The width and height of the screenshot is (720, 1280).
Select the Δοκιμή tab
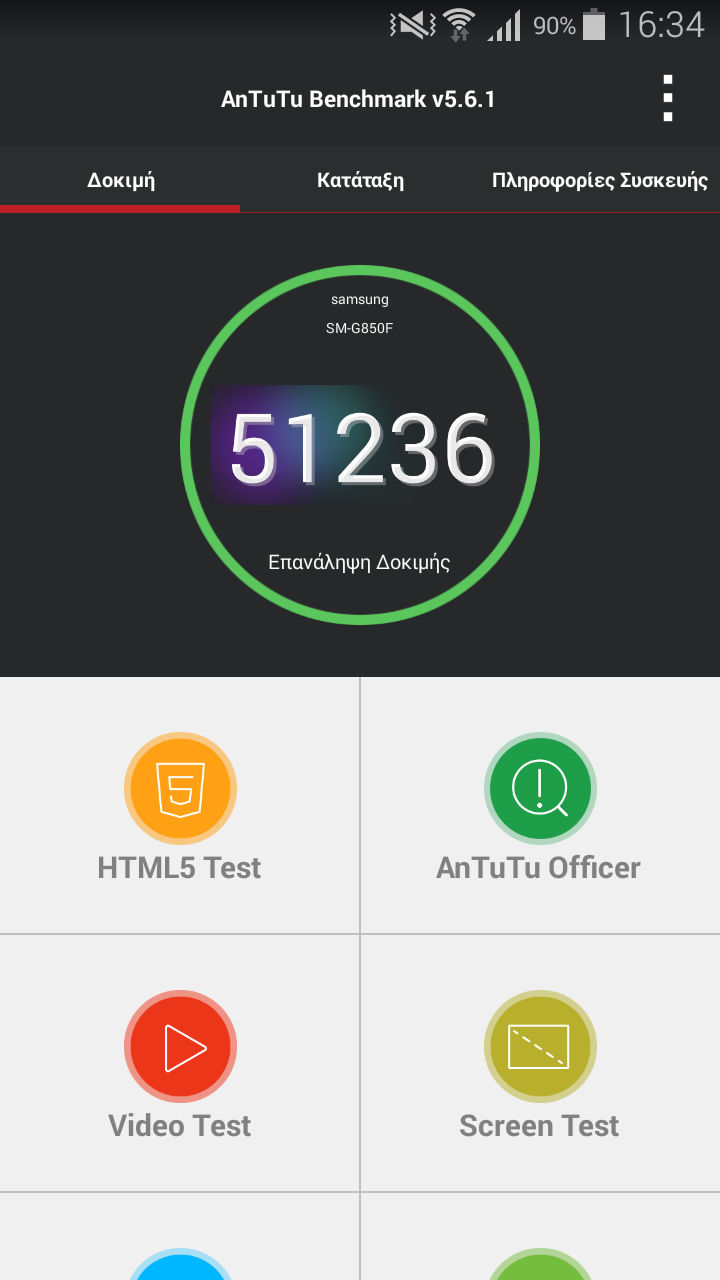pos(120,180)
